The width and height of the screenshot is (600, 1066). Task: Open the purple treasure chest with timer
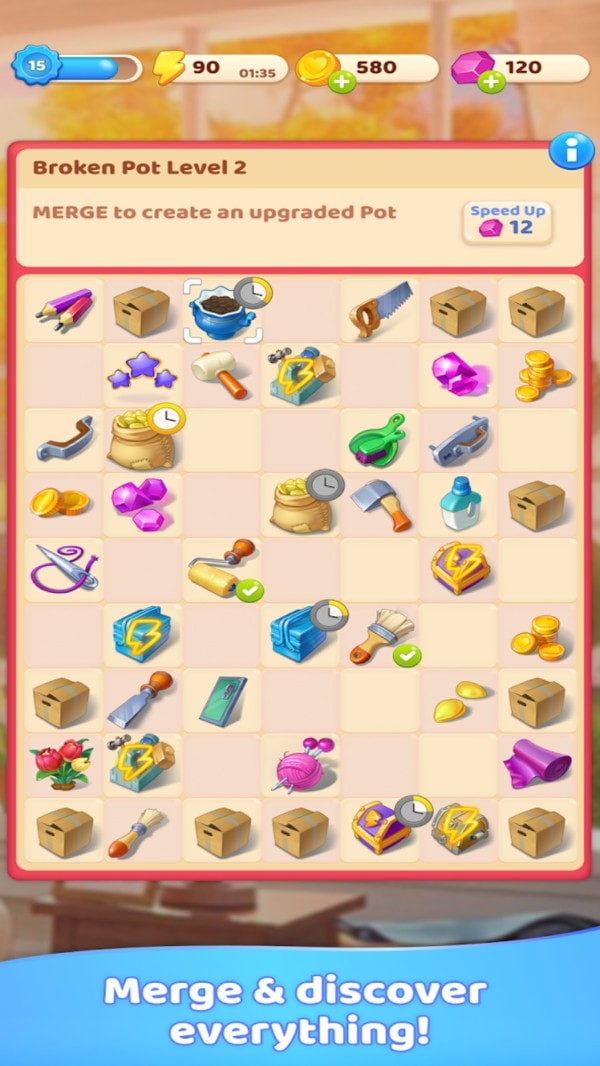(381, 830)
